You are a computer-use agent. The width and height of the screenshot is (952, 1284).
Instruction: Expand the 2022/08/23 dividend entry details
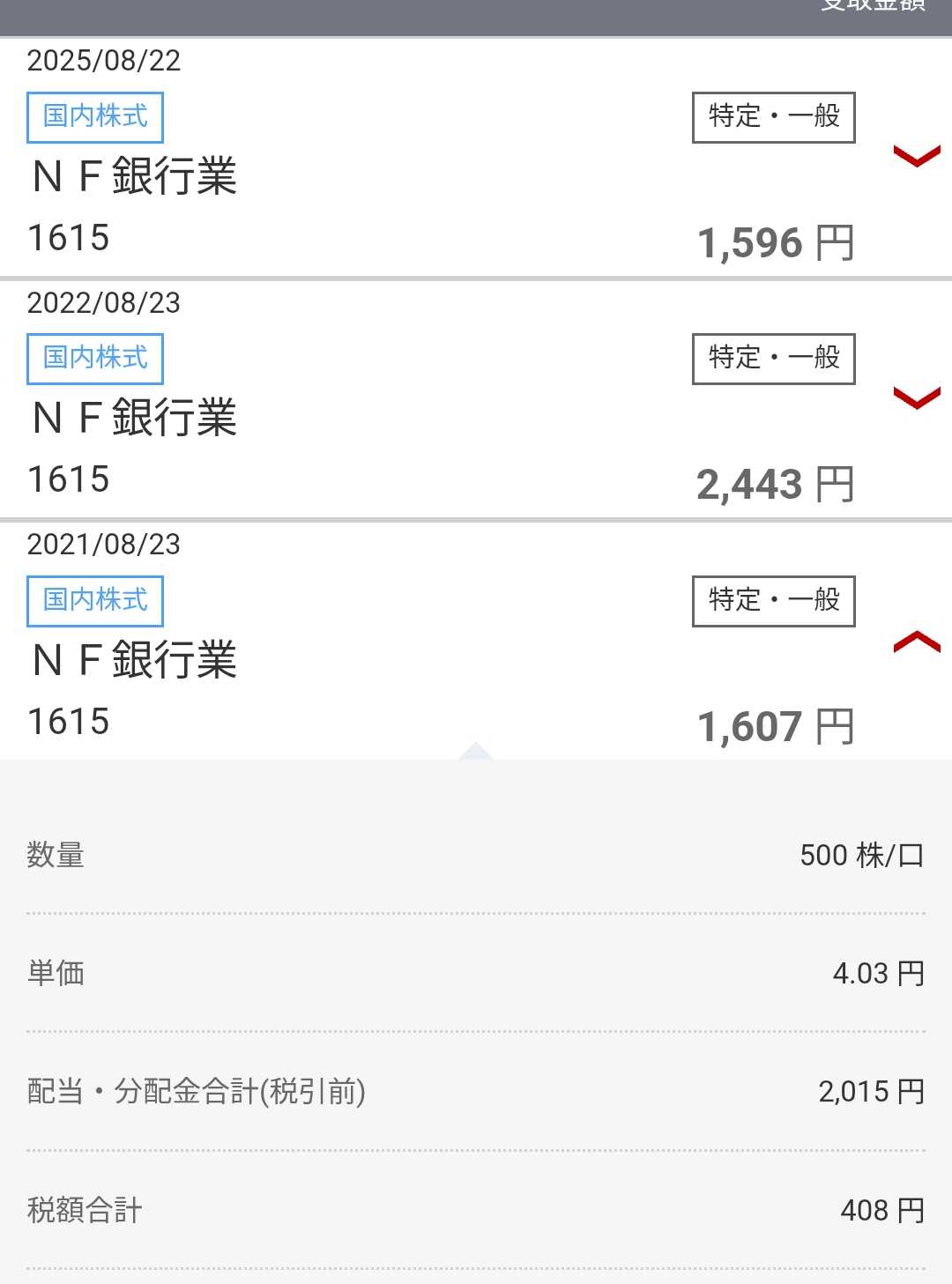tap(917, 398)
